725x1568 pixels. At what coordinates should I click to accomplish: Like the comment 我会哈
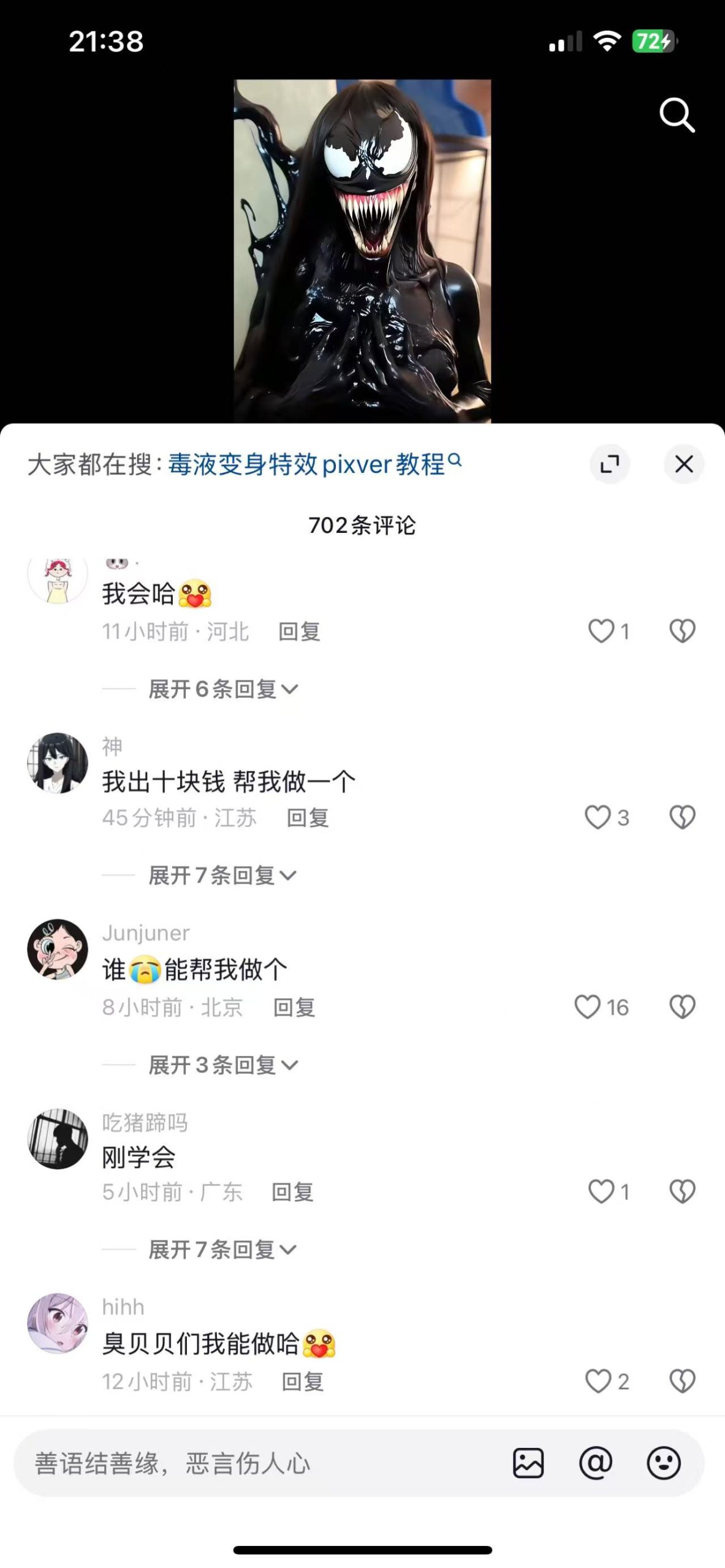point(601,631)
